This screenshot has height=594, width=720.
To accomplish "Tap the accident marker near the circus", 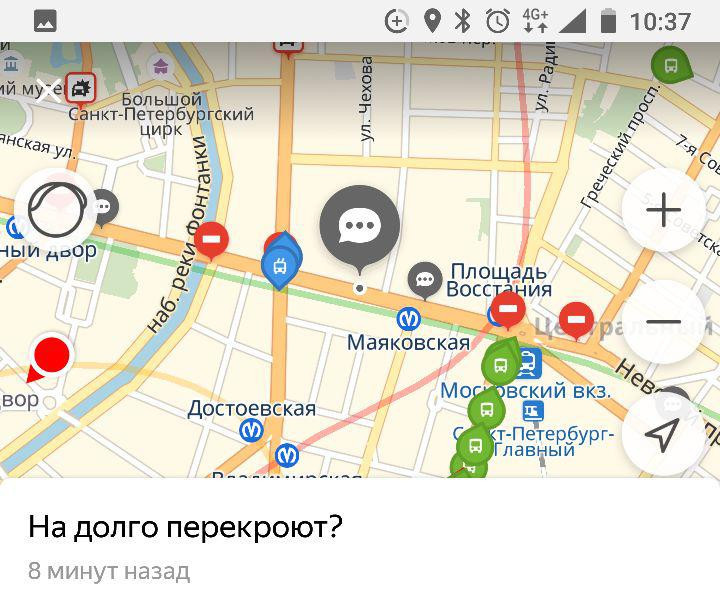I will pyautogui.click(x=81, y=89).
